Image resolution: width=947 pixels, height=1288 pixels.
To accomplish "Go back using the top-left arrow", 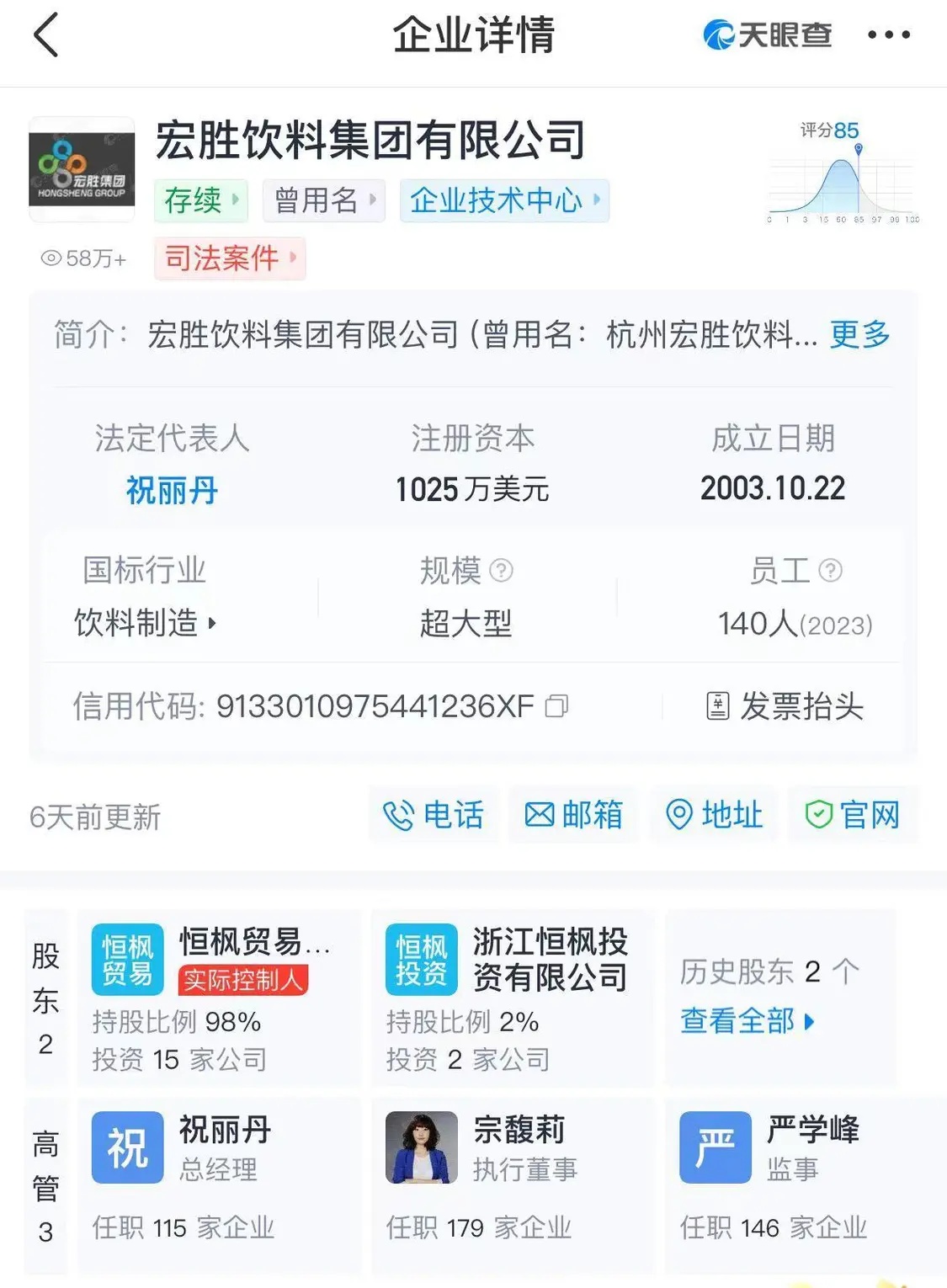I will point(46,35).
